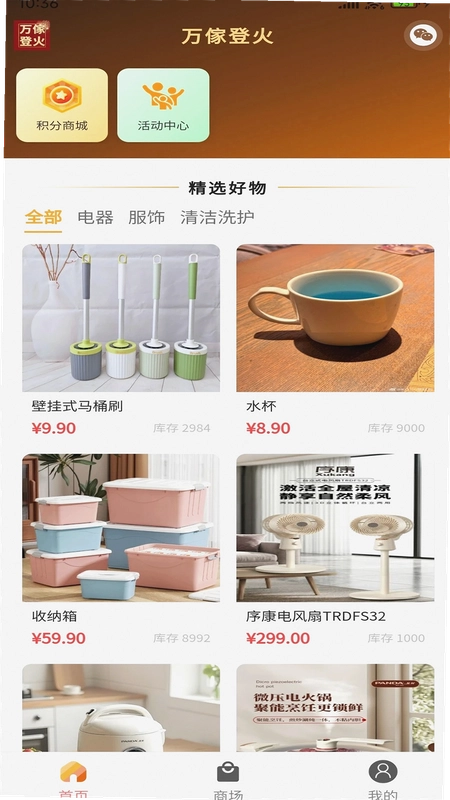Image resolution: width=450 pixels, height=800 pixels.
Task: Open the 水杯 product card
Action: tap(335, 341)
